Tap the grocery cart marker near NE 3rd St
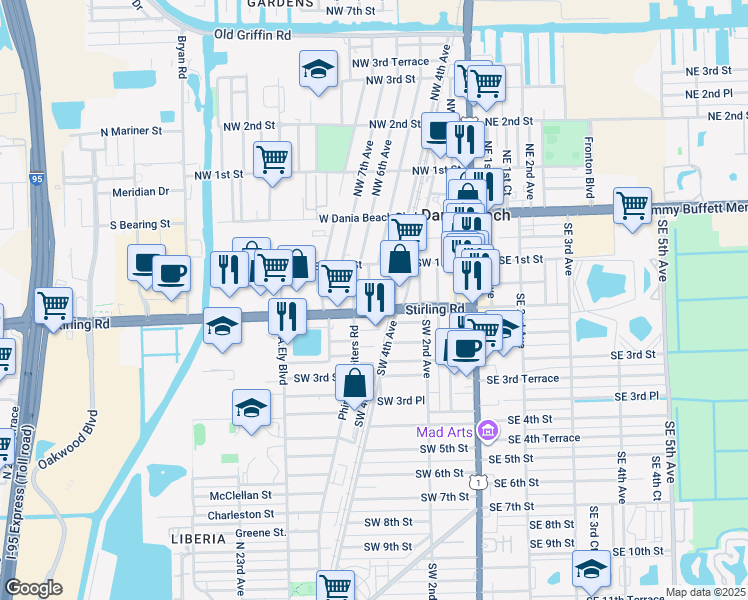Viewport: 748px width, 600px height. [x=486, y=84]
